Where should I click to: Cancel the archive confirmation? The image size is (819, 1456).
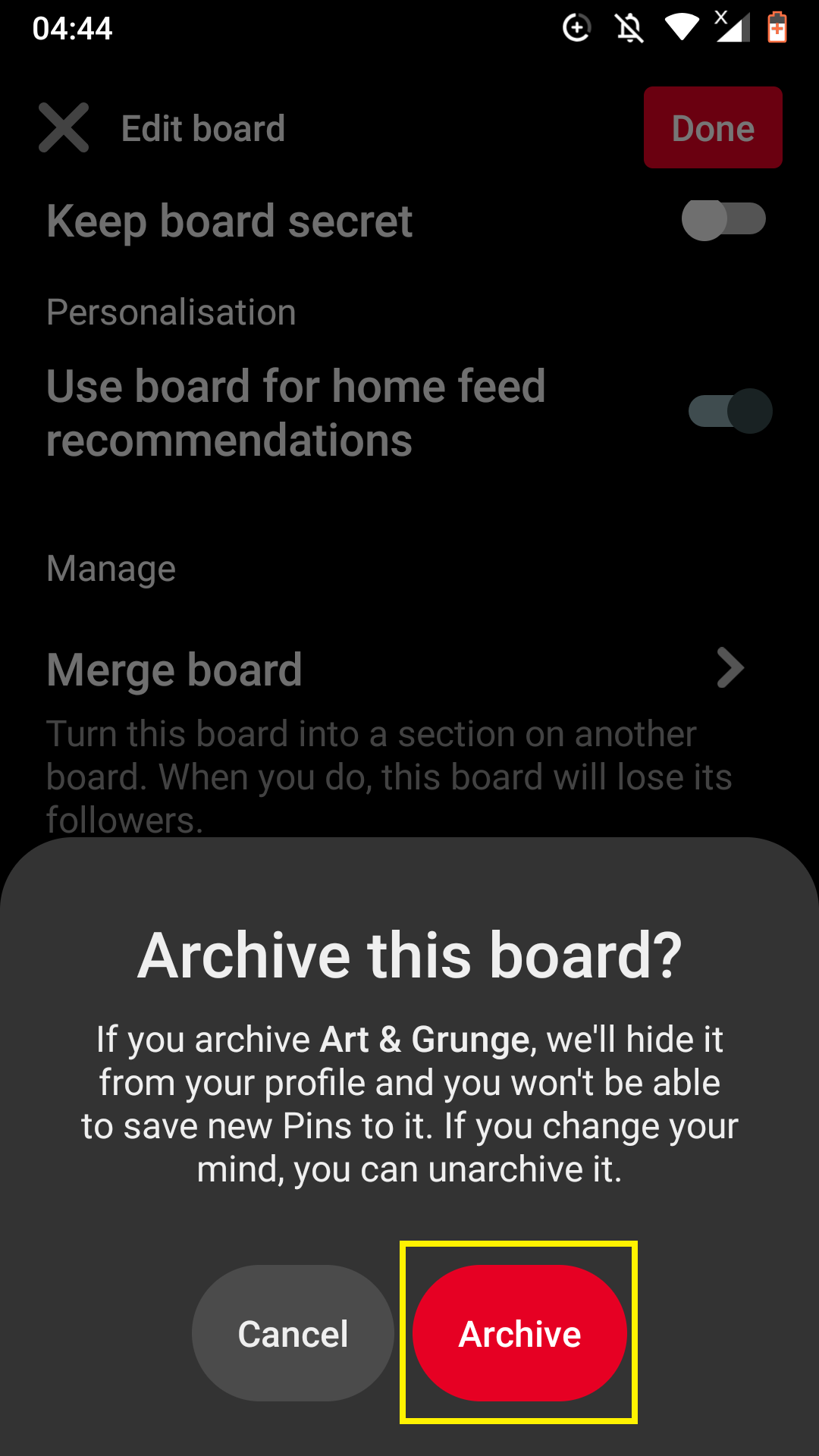pos(292,1333)
